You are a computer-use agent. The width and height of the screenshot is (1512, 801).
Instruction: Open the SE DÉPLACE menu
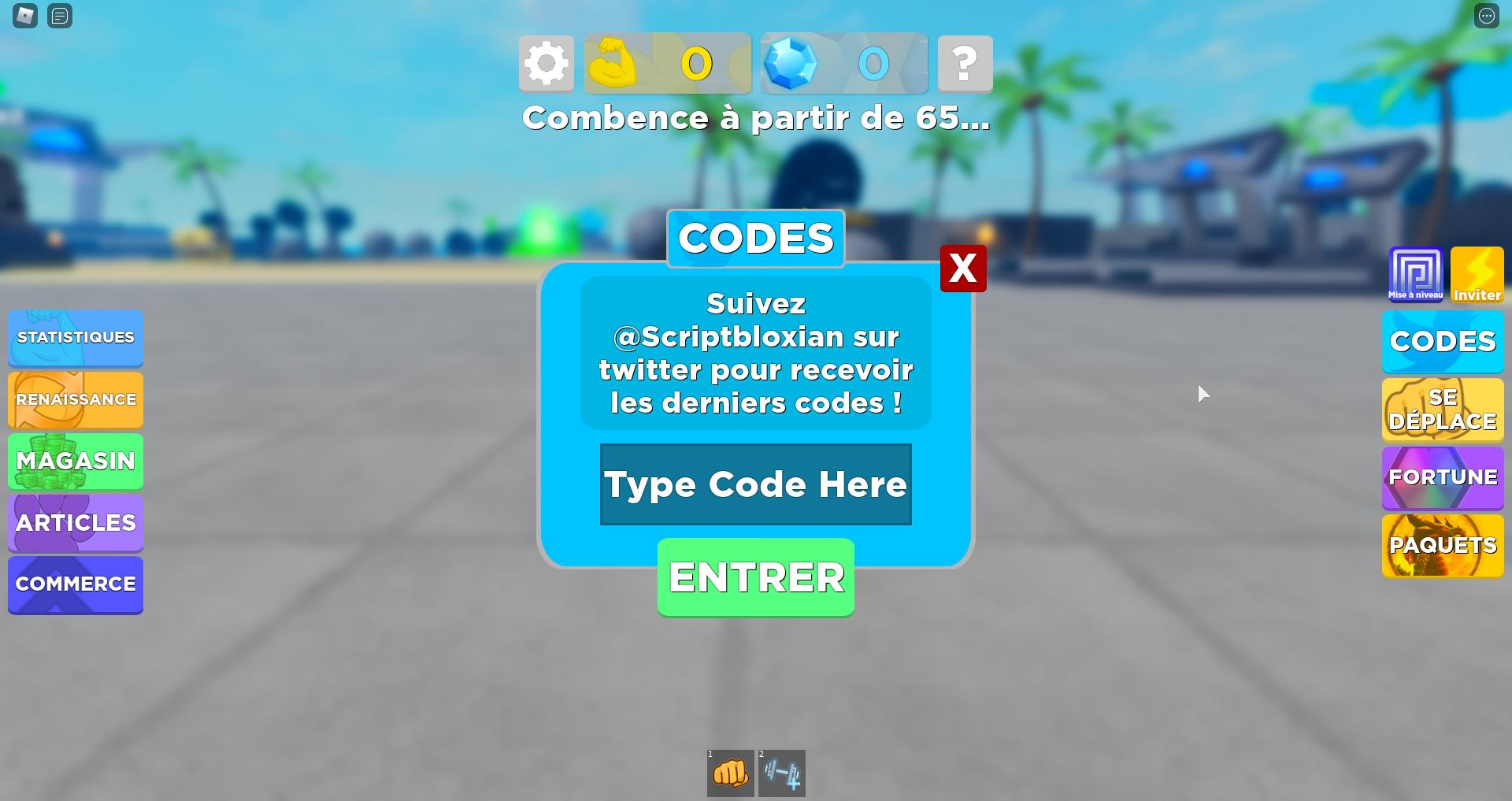pos(1442,409)
